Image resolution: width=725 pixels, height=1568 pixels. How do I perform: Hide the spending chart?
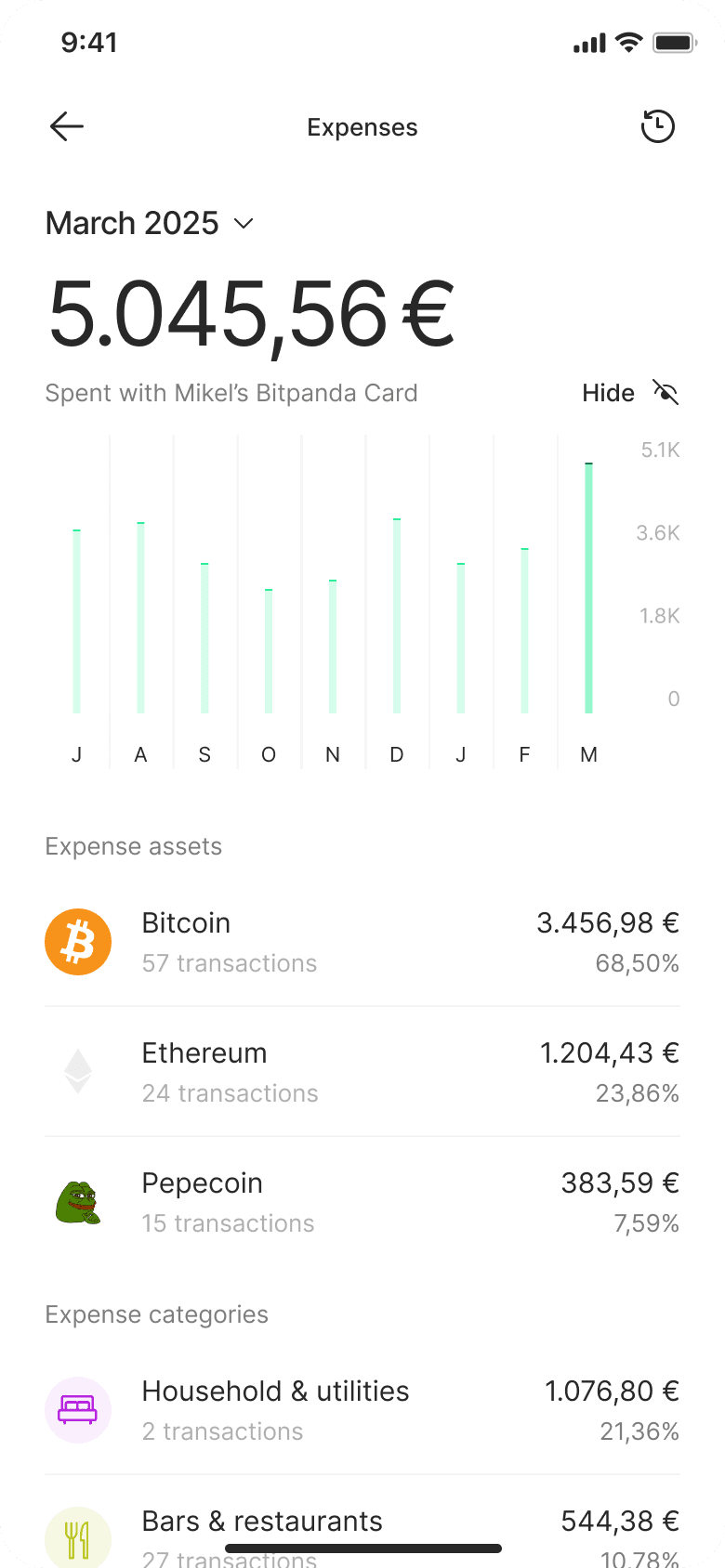pyautogui.click(x=630, y=393)
